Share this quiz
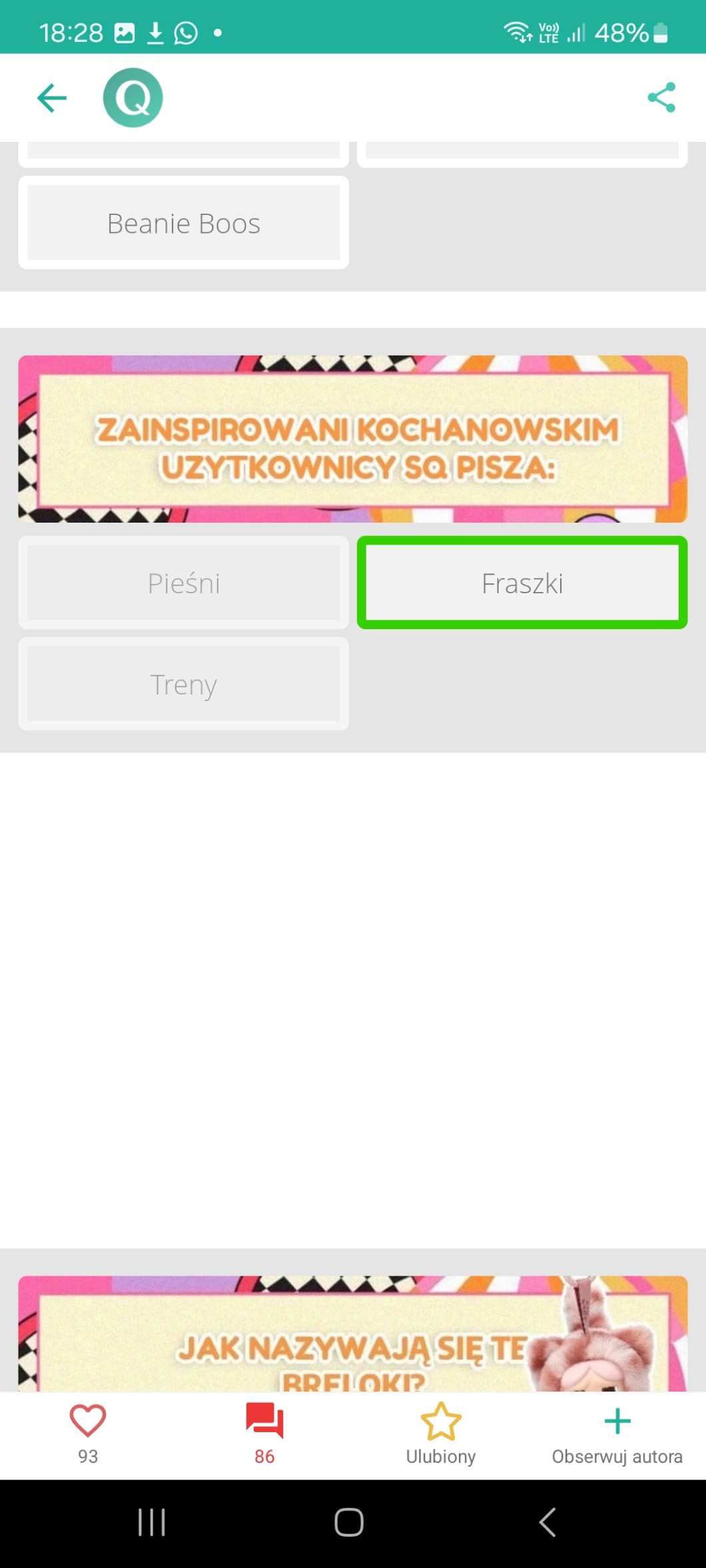 661,98
